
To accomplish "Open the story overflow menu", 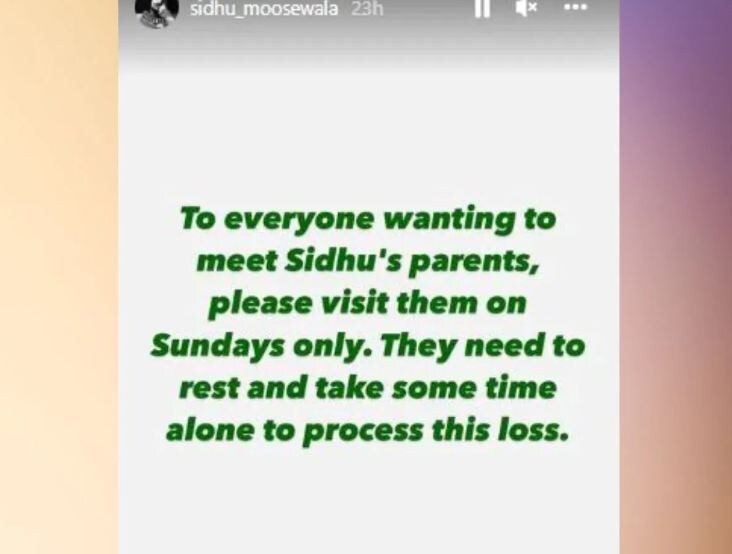I will click(575, 8).
